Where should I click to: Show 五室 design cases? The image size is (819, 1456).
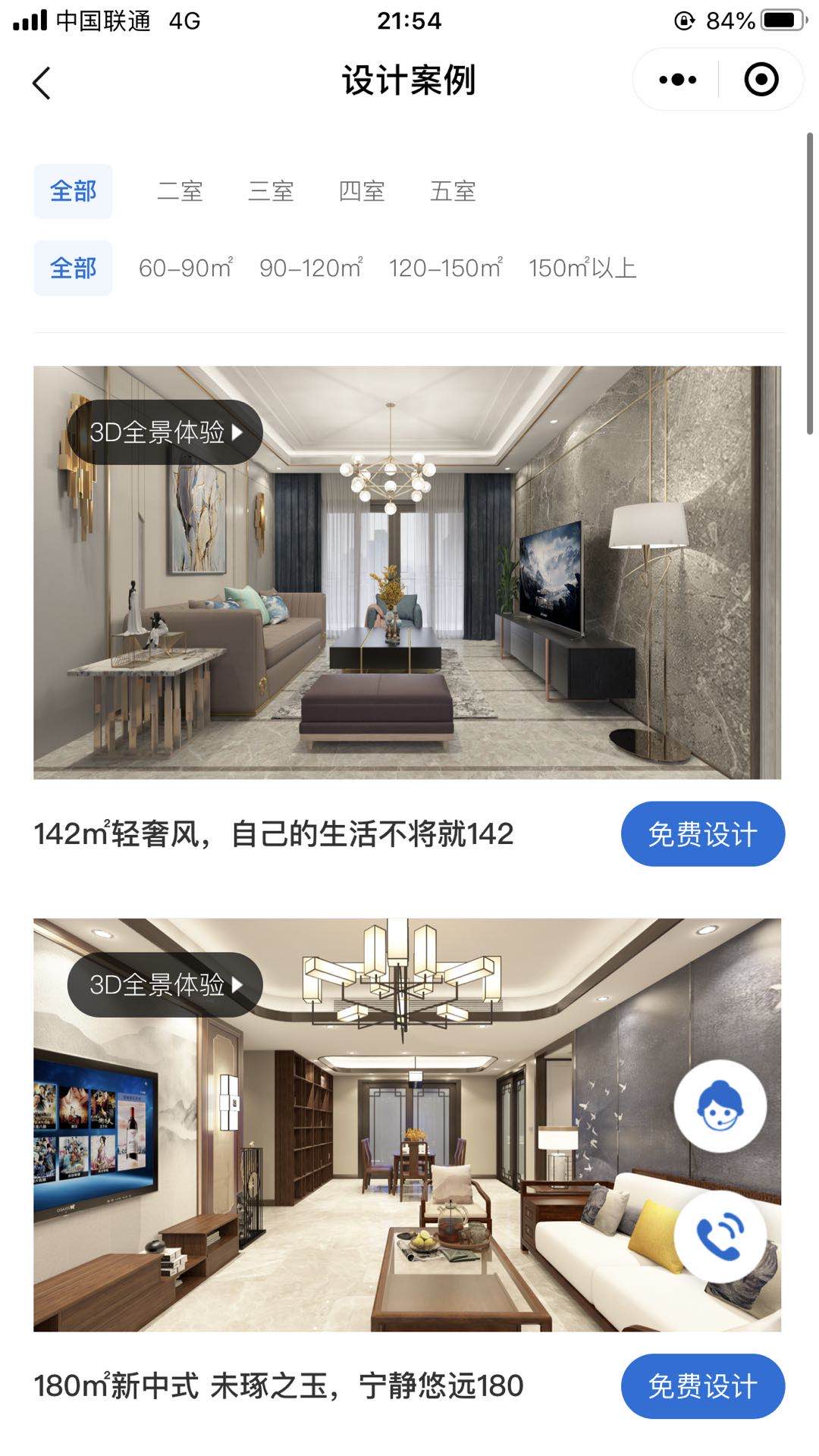[x=453, y=191]
